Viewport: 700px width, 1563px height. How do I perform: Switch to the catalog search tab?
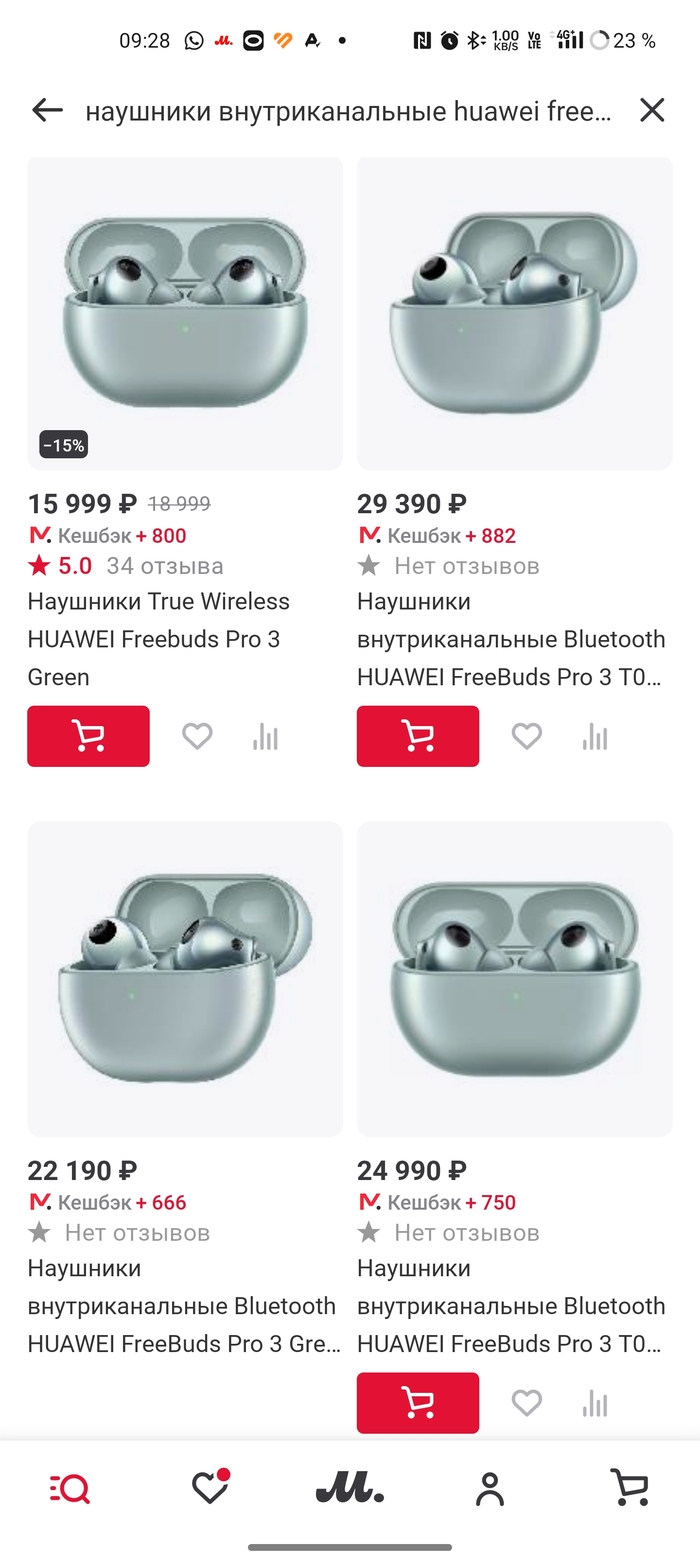pos(70,1489)
